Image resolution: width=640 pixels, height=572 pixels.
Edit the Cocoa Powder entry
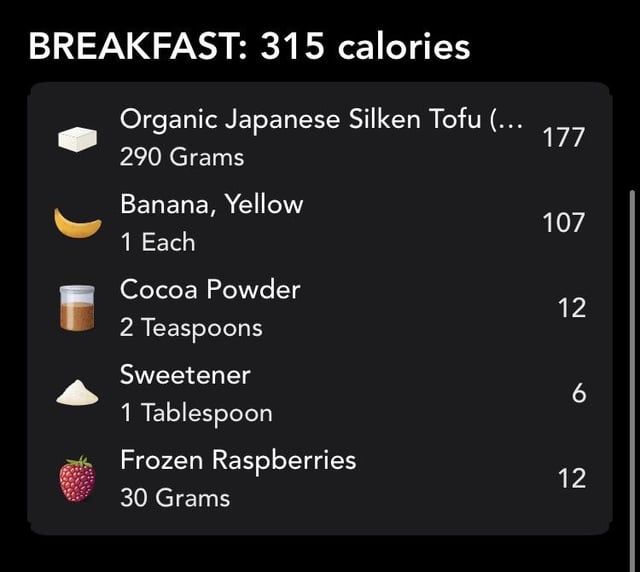(x=320, y=308)
